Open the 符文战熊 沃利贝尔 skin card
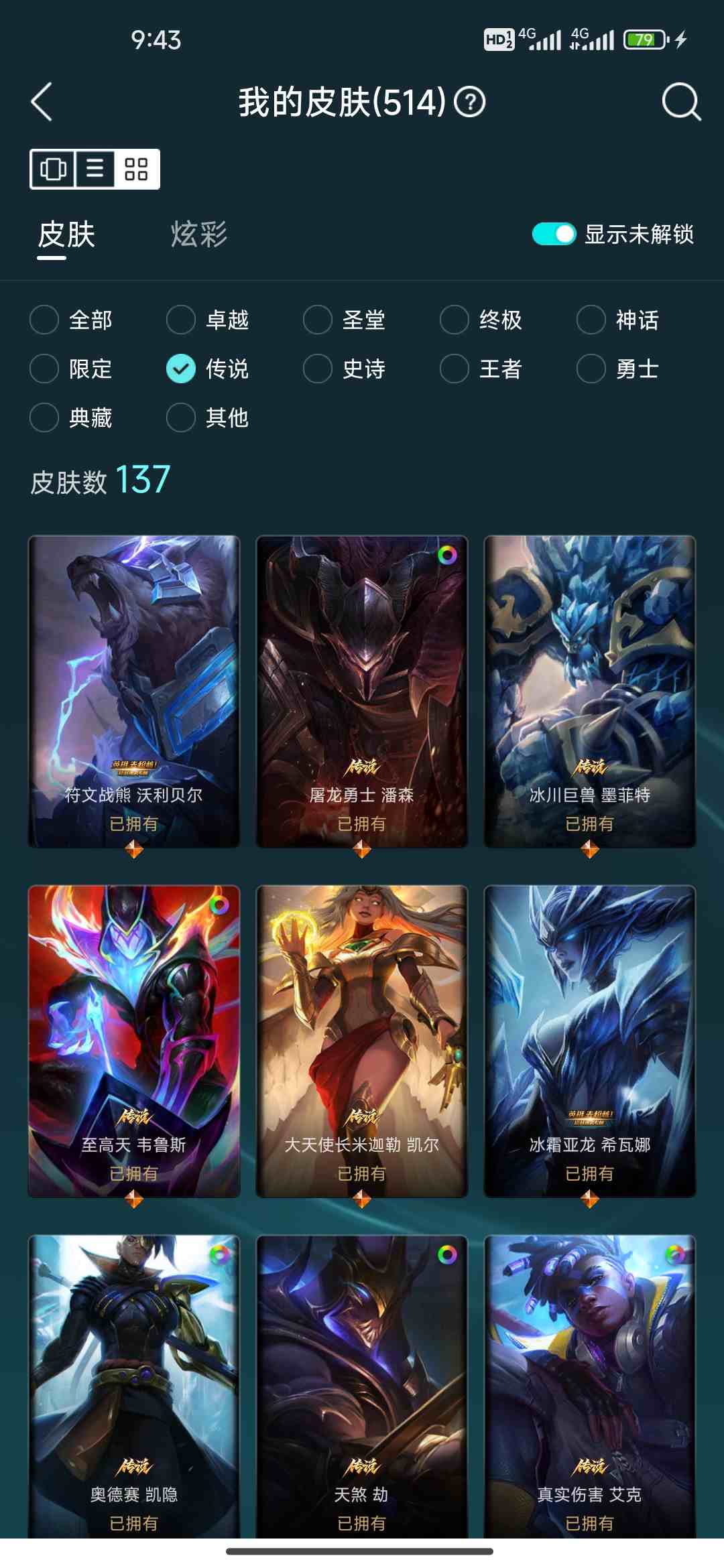This screenshot has width=724, height=1568. coord(134,690)
